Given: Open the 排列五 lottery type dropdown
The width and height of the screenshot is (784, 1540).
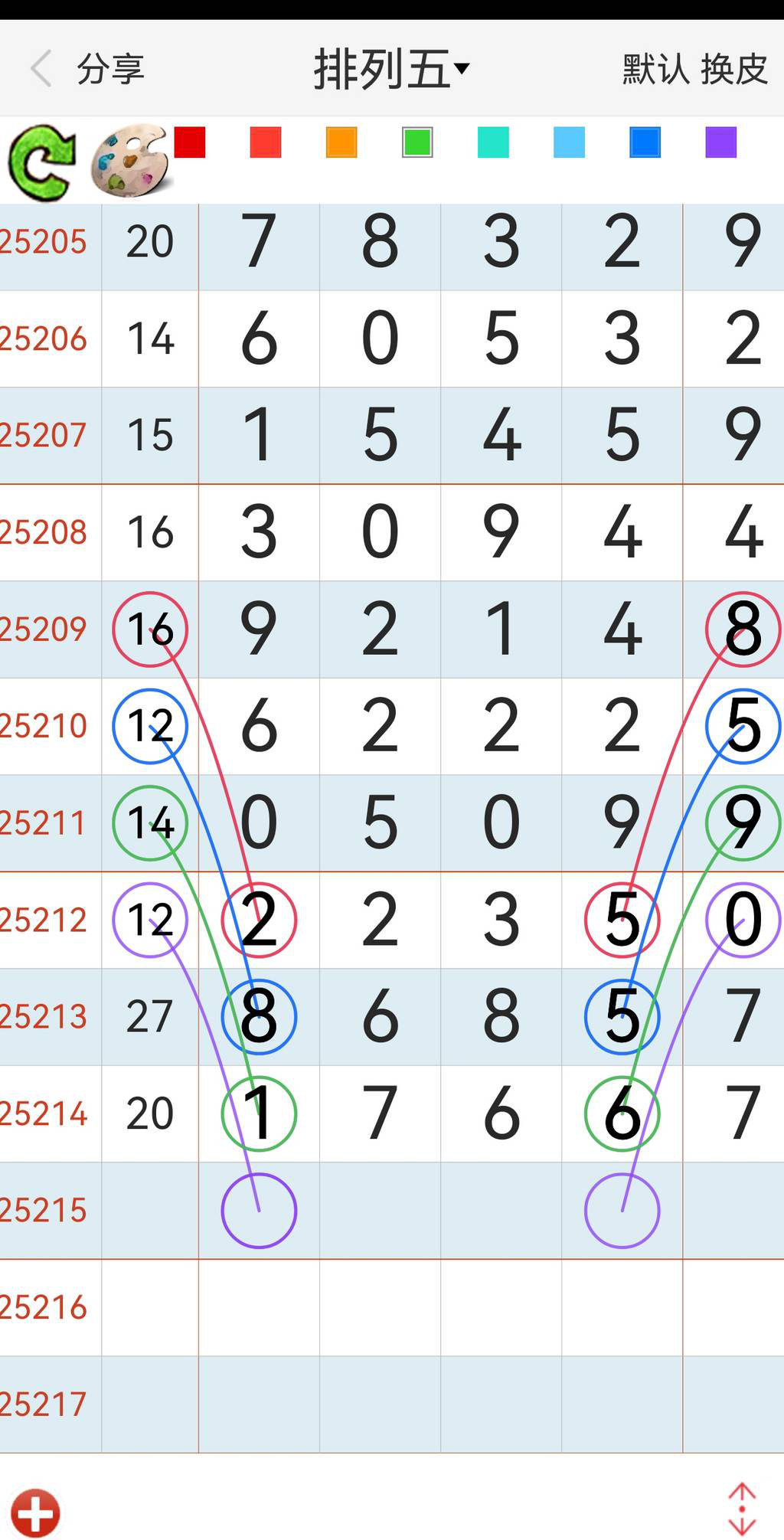Looking at the screenshot, I should pos(390,69).
